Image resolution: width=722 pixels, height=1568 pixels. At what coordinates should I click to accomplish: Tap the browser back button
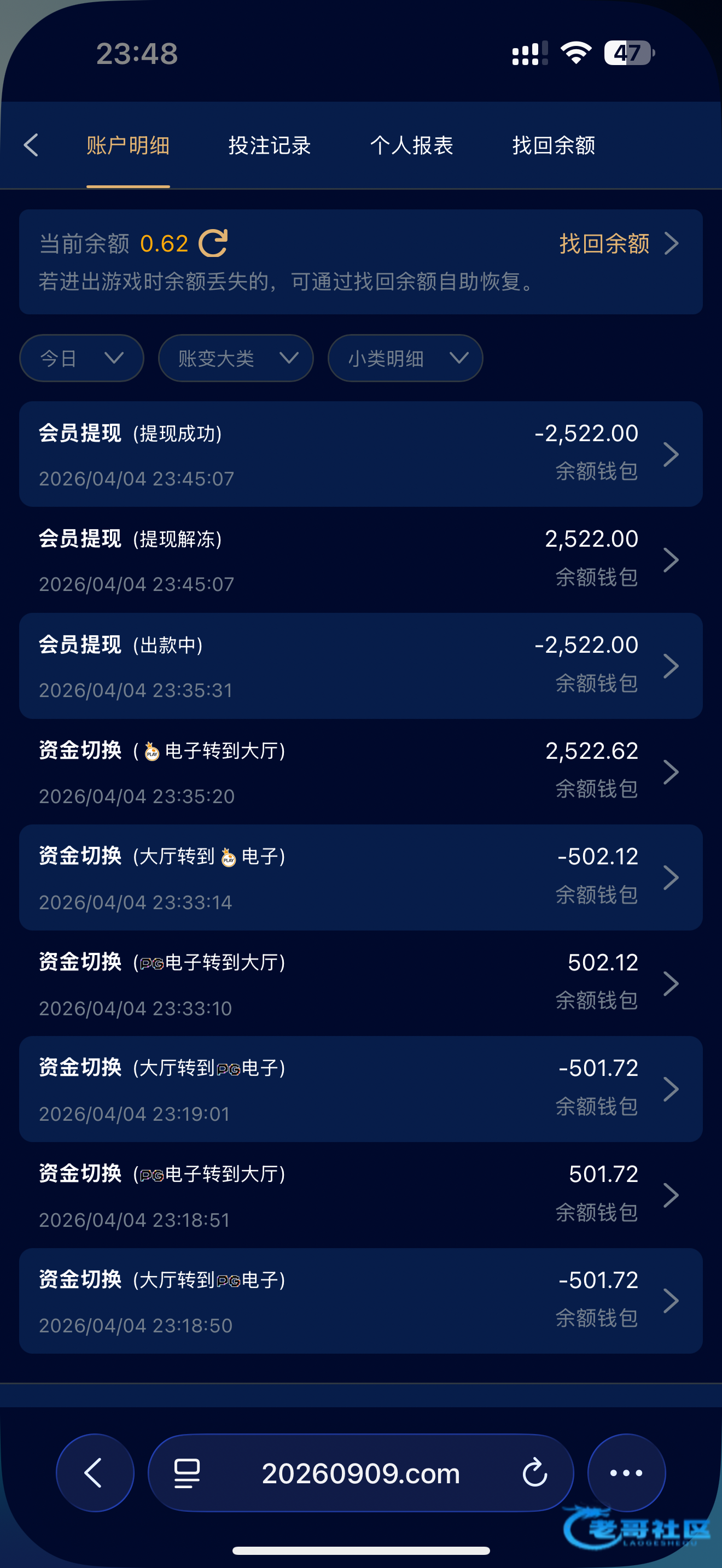pyautogui.click(x=95, y=1473)
